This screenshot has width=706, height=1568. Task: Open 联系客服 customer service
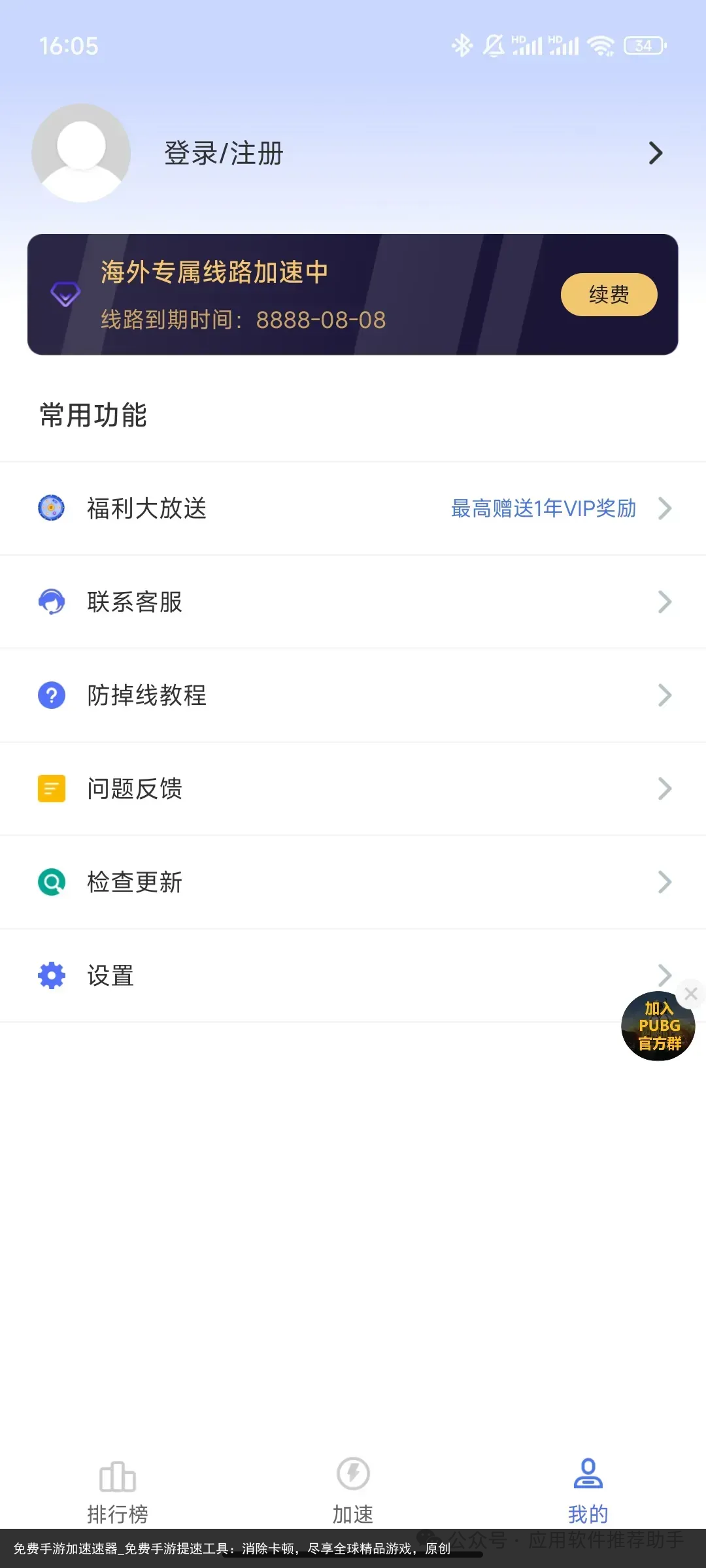pyautogui.click(x=353, y=602)
